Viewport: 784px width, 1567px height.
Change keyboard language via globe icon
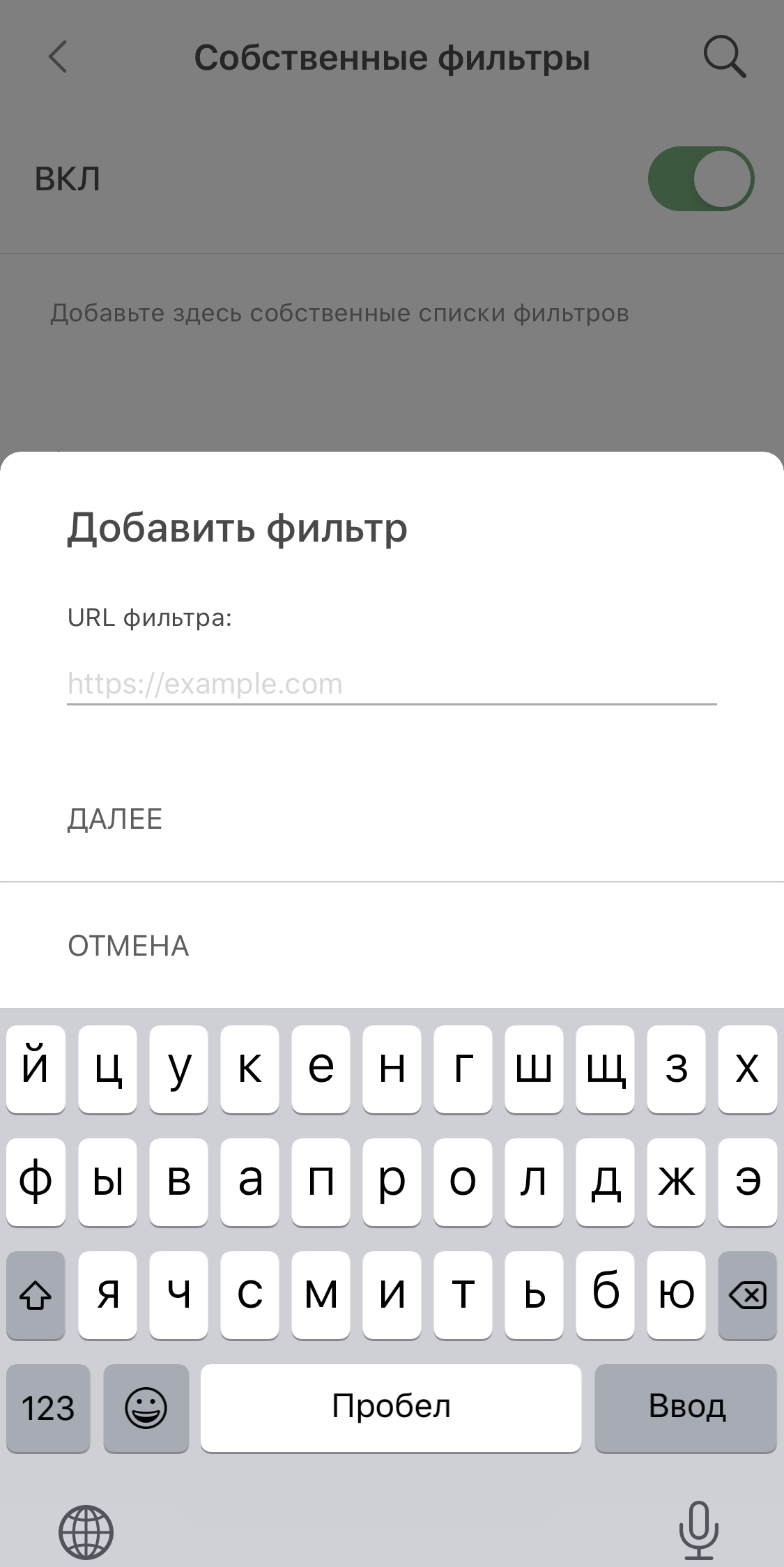[86, 1532]
